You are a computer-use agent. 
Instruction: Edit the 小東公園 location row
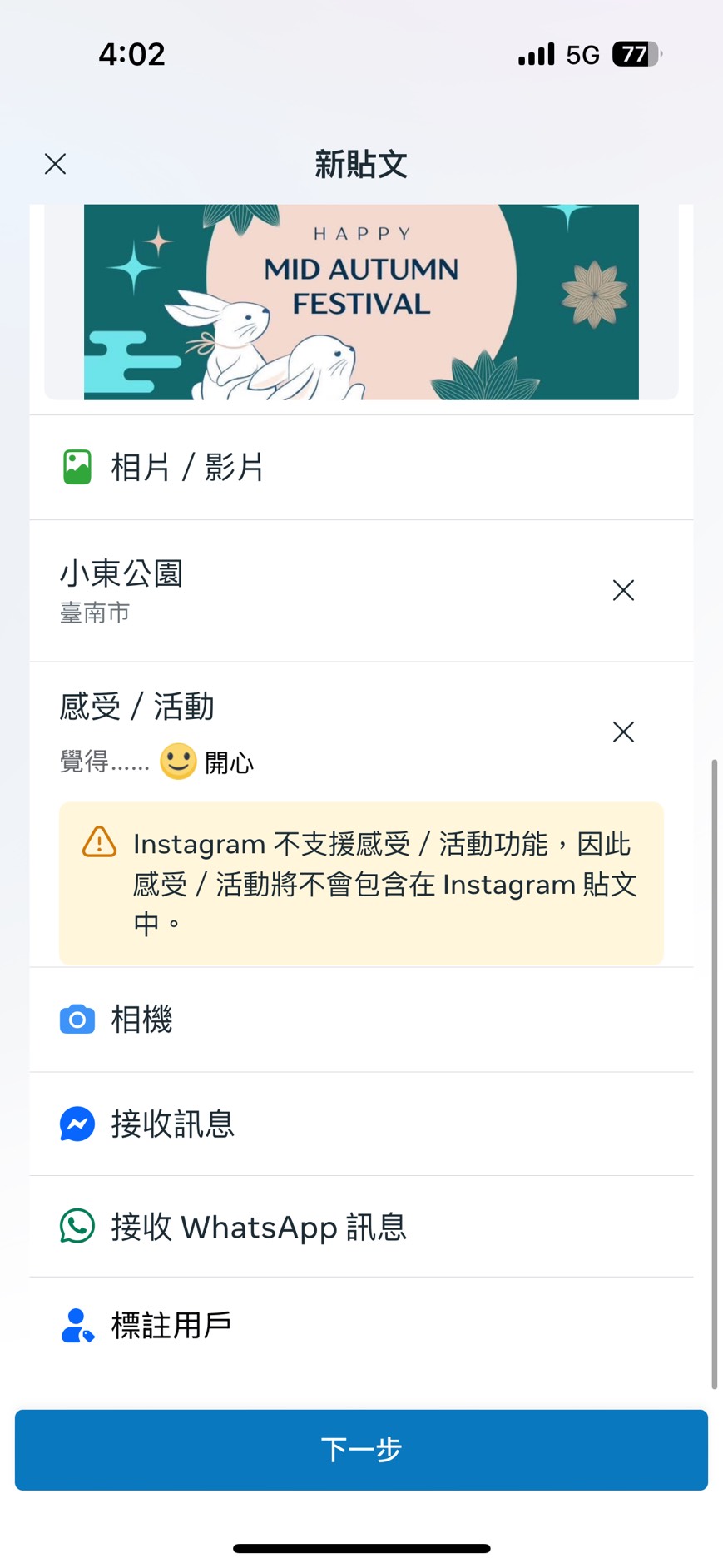pos(250,590)
